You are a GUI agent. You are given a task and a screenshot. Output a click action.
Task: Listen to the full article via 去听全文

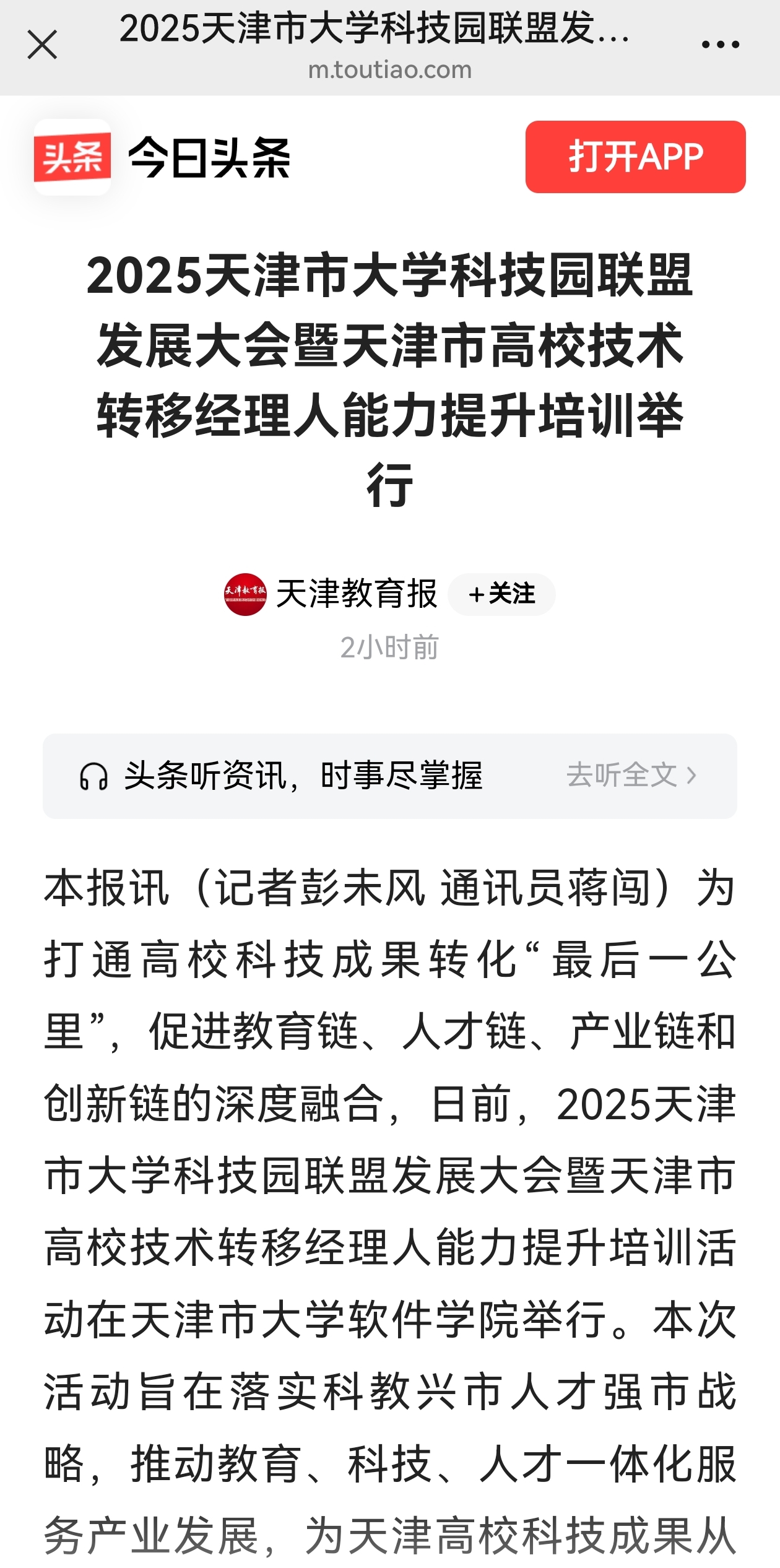[631, 775]
